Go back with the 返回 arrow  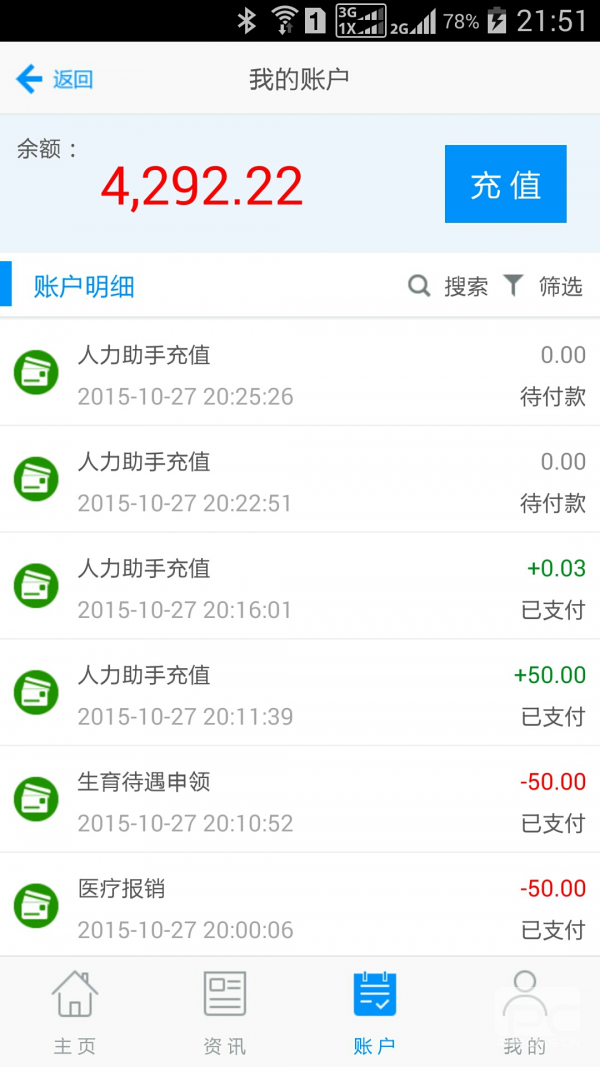(x=54, y=80)
